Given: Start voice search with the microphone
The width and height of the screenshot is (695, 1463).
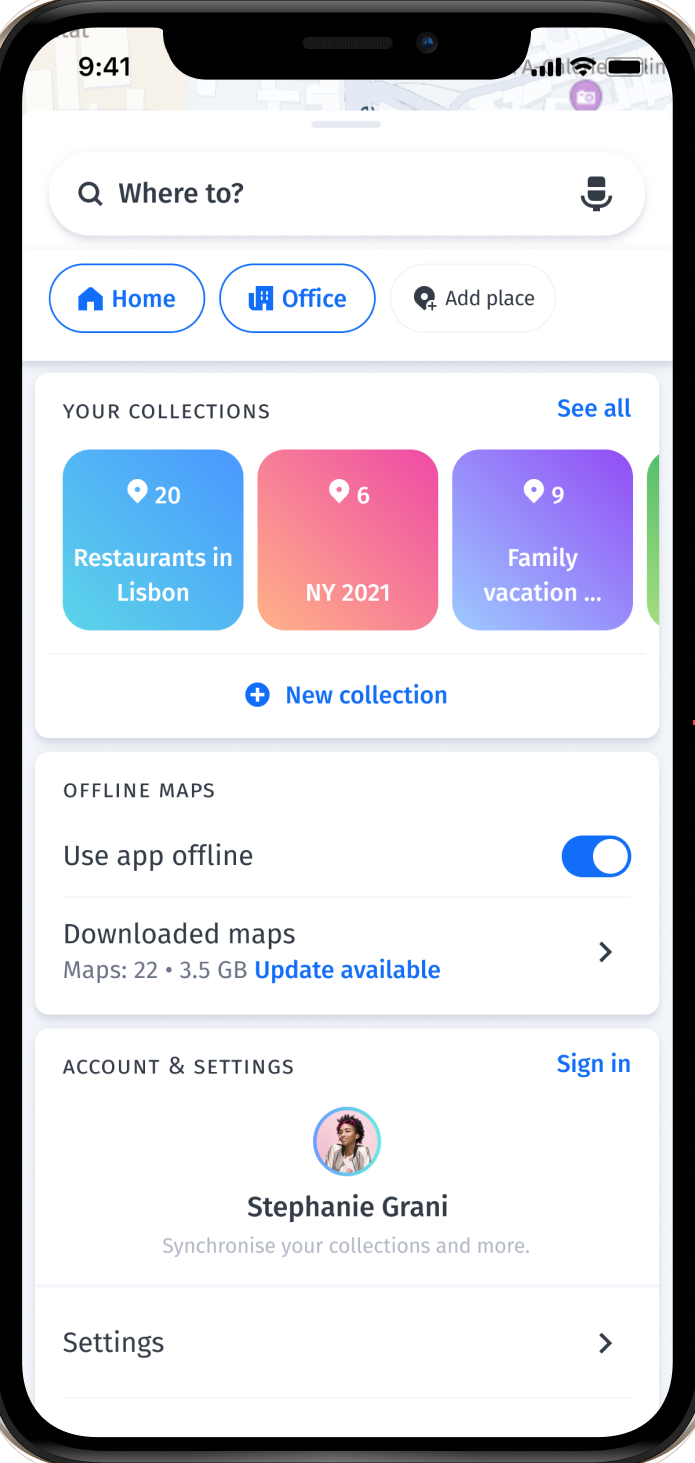Looking at the screenshot, I should (x=596, y=193).
